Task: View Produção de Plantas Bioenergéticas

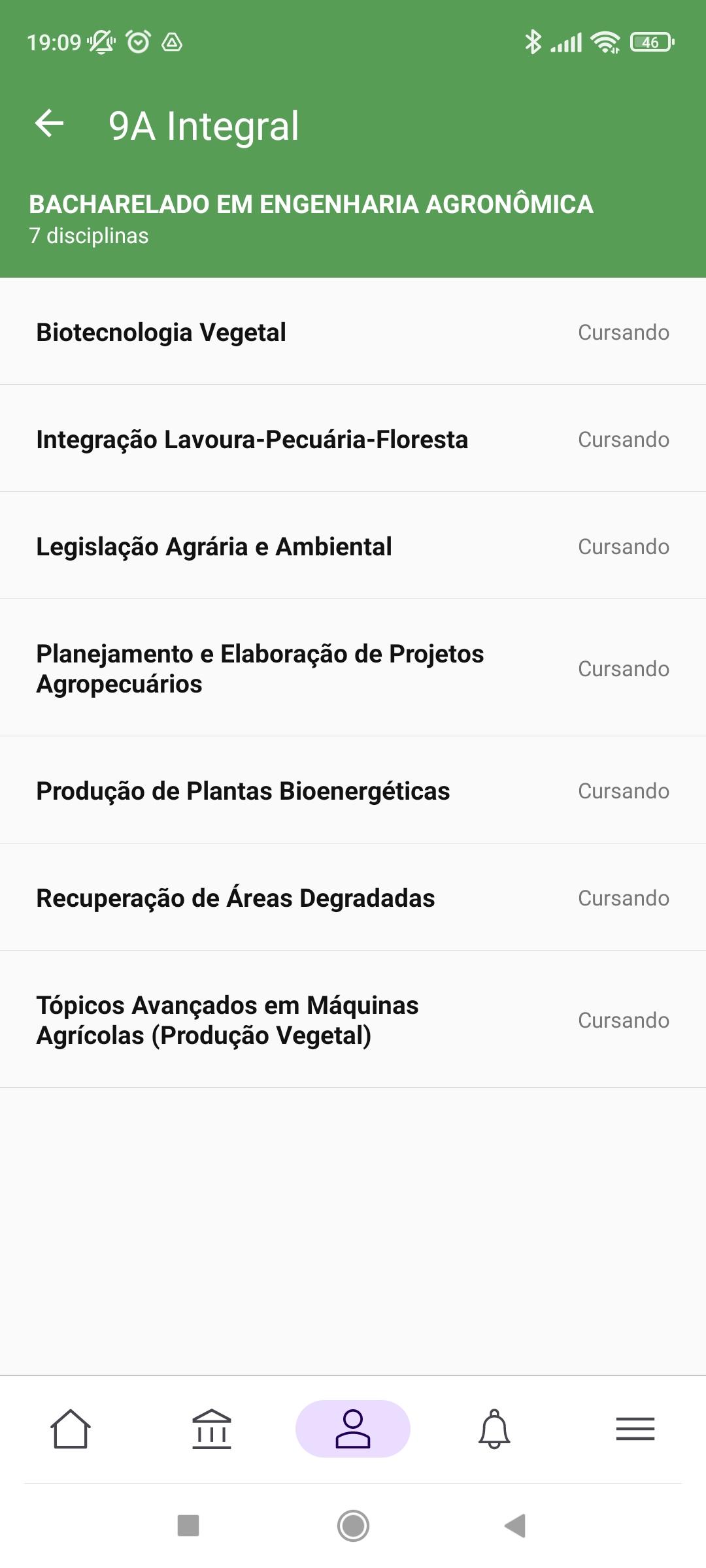Action: coord(353,791)
